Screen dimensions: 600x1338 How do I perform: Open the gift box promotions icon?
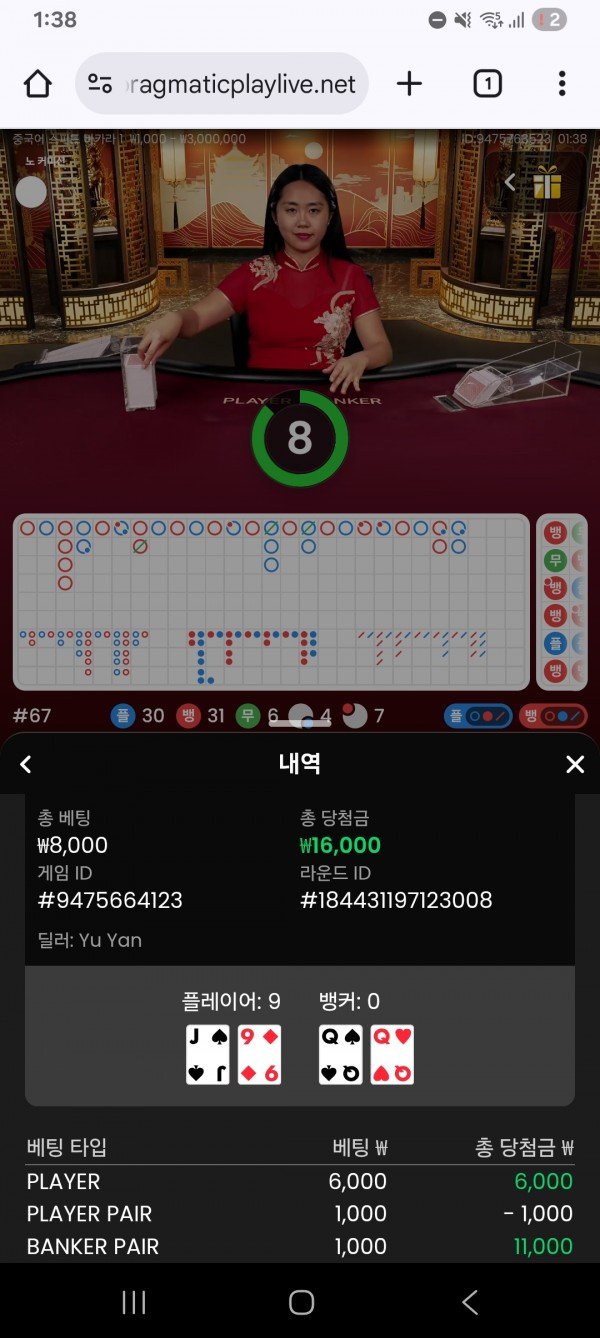(x=546, y=183)
